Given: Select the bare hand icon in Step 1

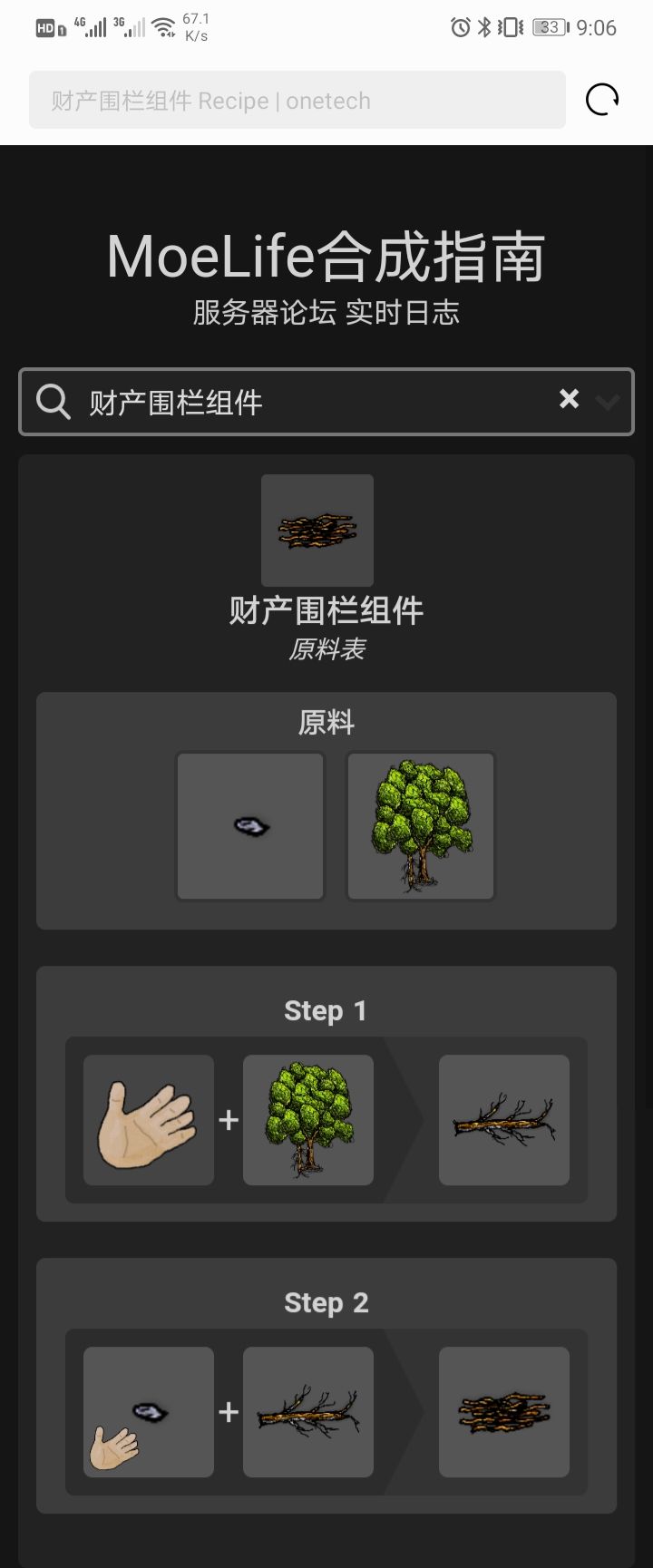Looking at the screenshot, I should [x=148, y=1120].
